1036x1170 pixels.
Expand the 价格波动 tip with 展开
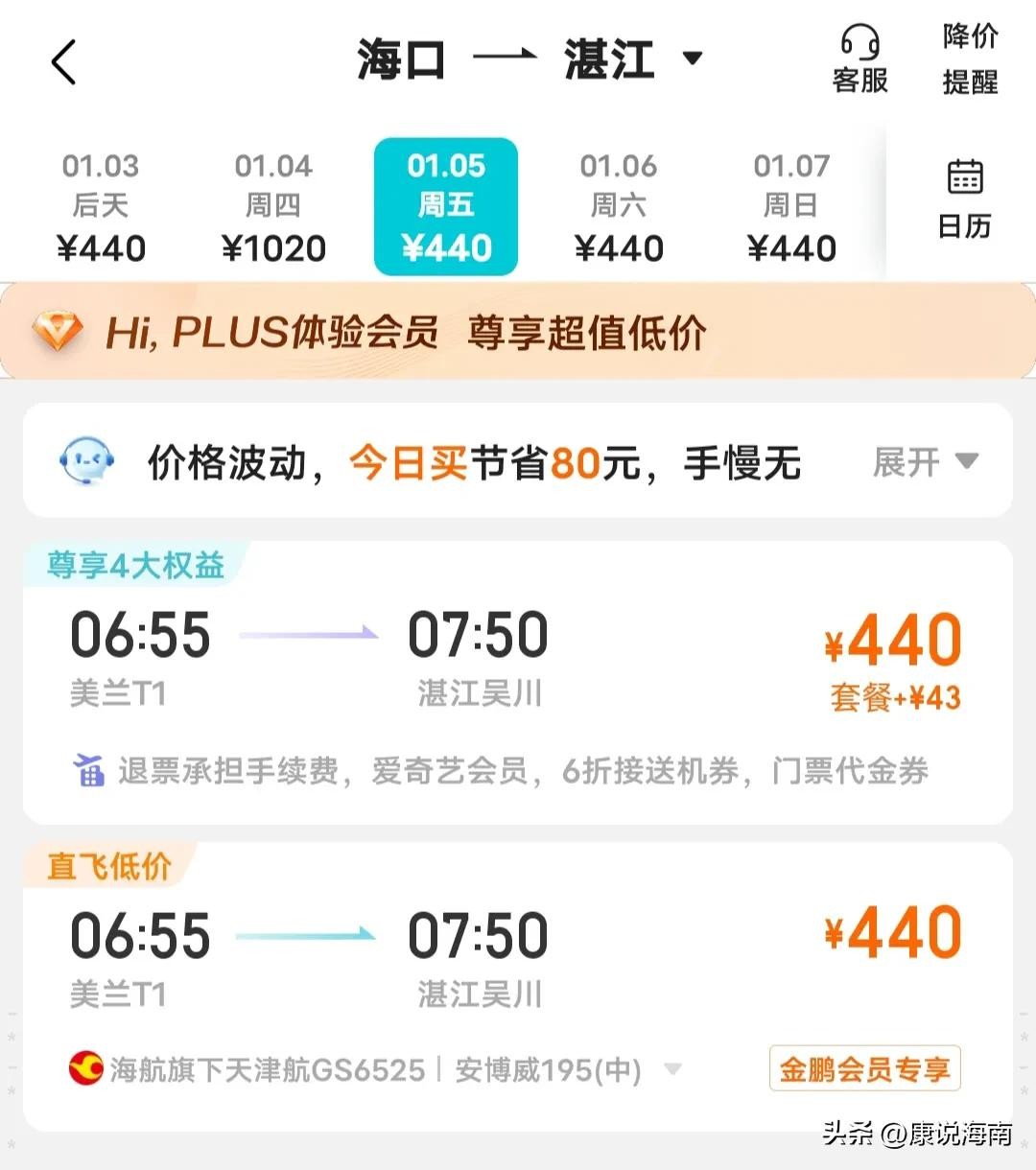925,462
